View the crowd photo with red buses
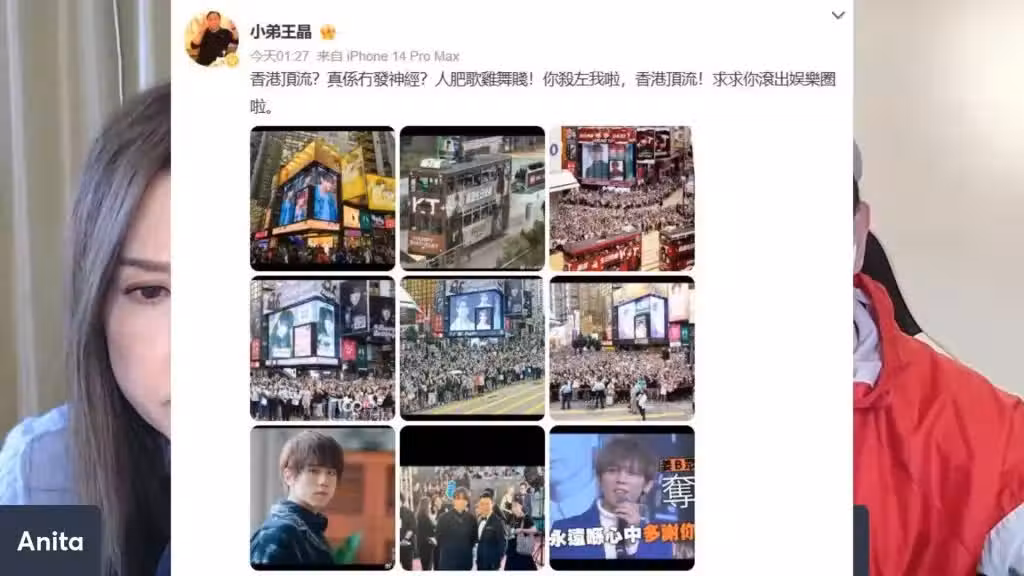 pyautogui.click(x=621, y=198)
